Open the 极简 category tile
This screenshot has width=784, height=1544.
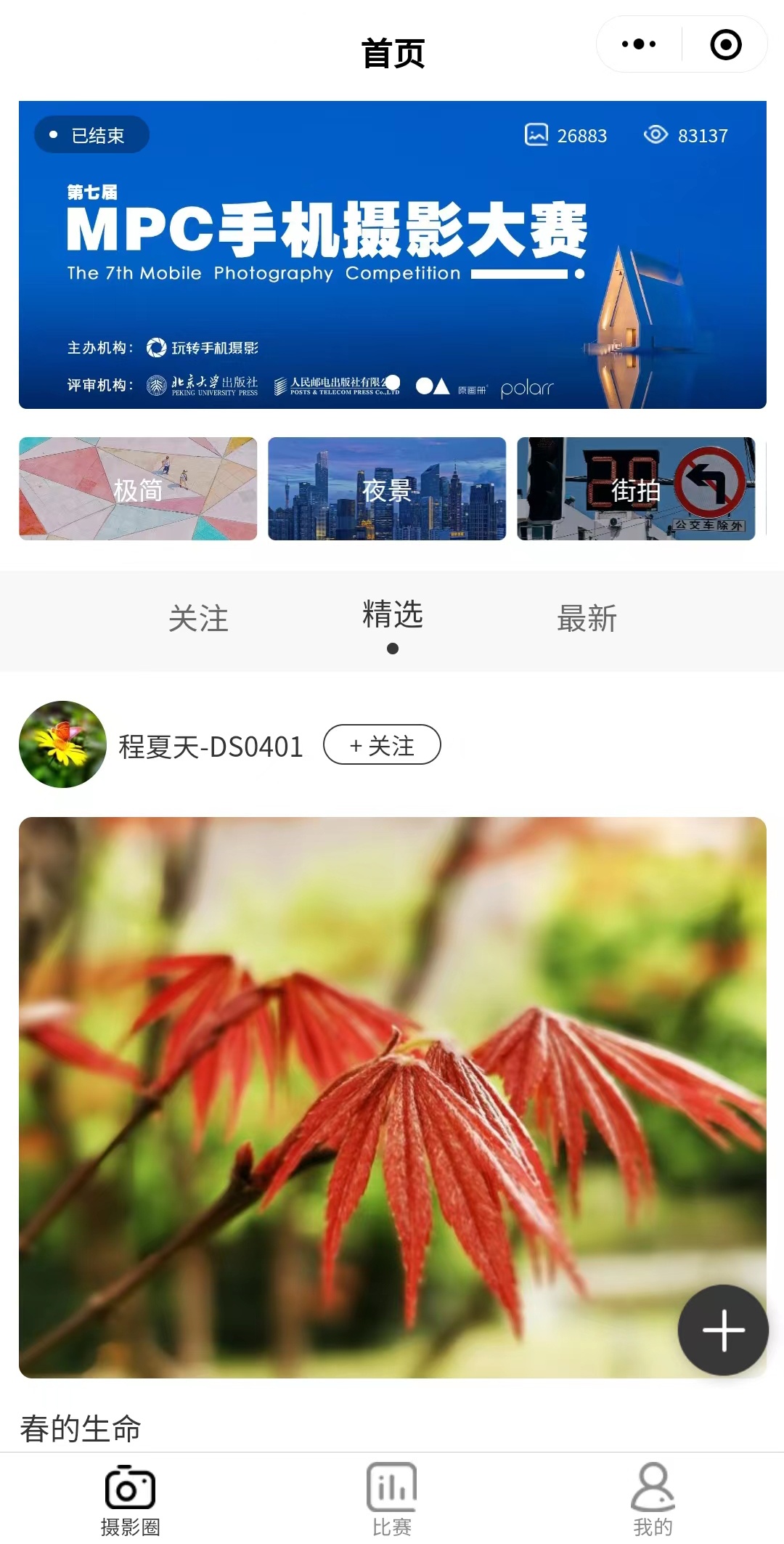tap(138, 489)
